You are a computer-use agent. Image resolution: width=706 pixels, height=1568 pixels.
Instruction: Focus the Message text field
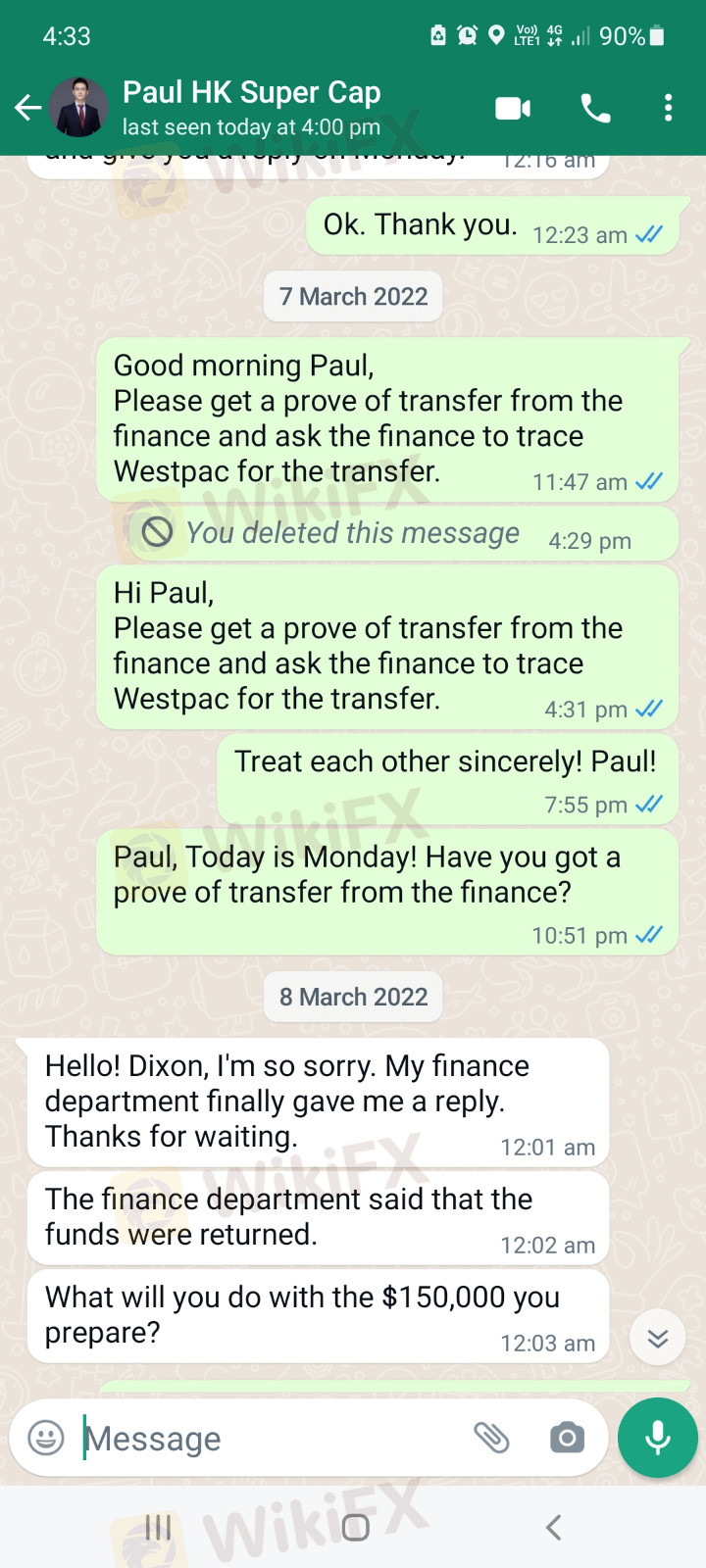tap(265, 1439)
